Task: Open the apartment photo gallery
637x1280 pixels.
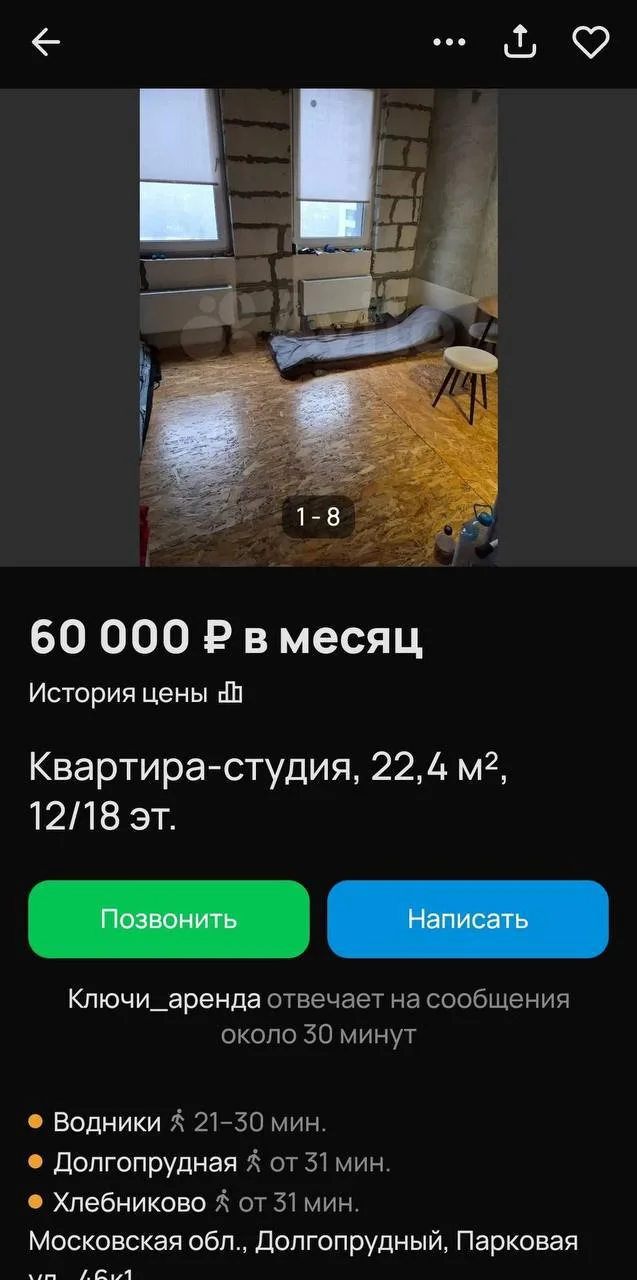Action: [x=318, y=327]
